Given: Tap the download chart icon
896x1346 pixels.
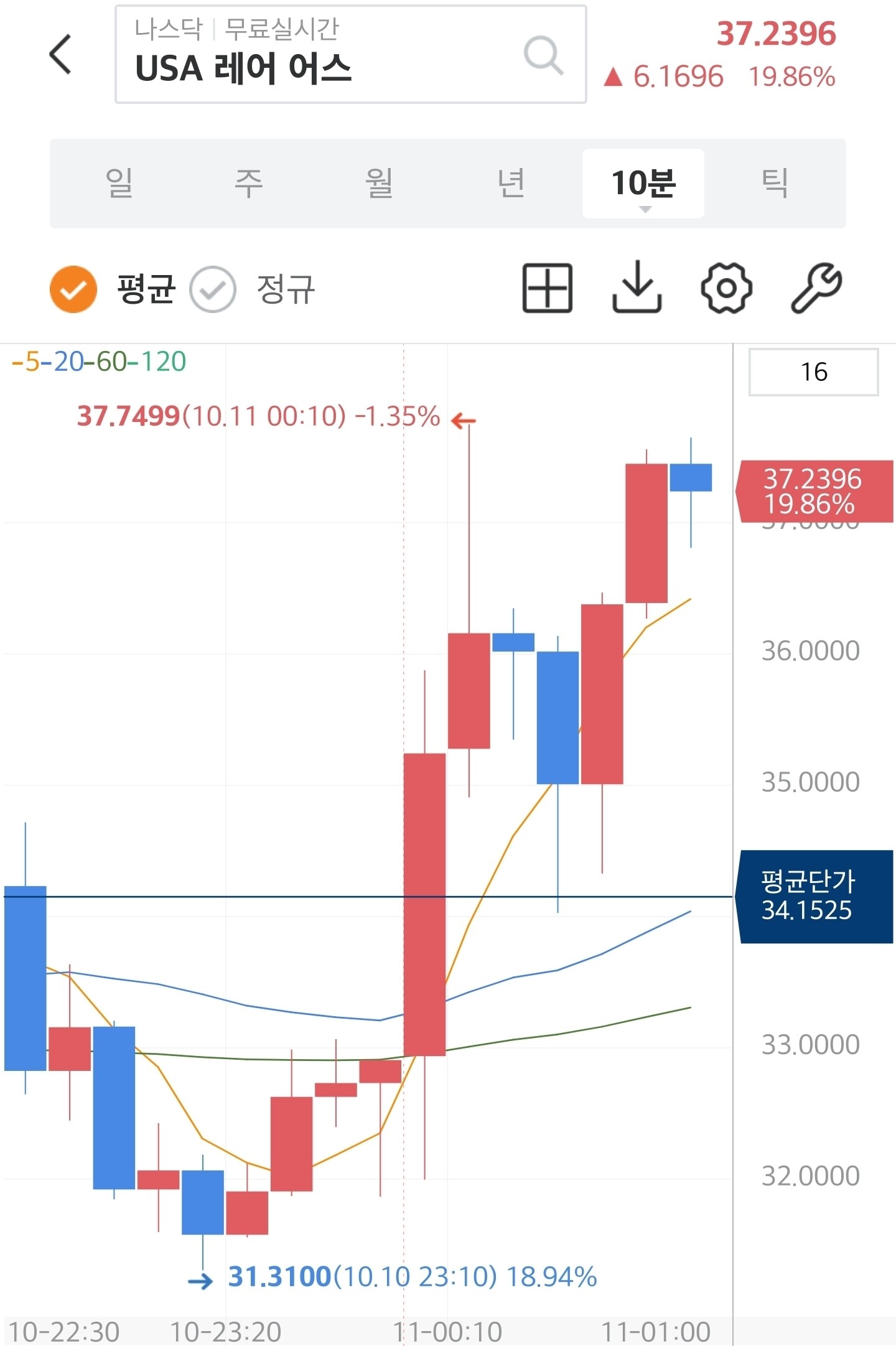Looking at the screenshot, I should [x=637, y=288].
